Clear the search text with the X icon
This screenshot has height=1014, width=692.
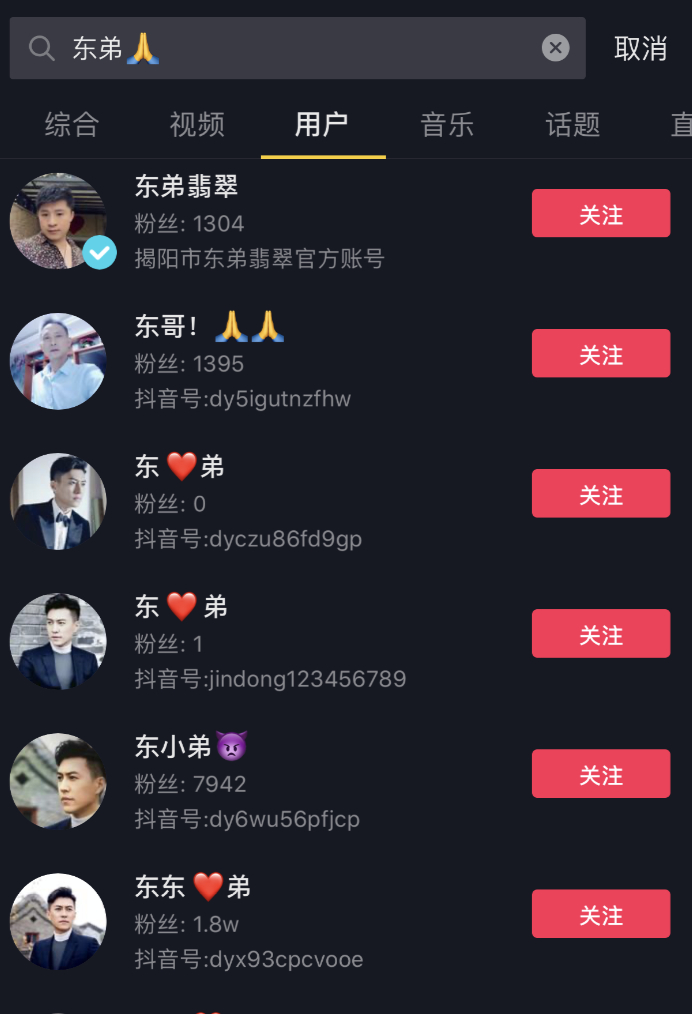point(555,48)
